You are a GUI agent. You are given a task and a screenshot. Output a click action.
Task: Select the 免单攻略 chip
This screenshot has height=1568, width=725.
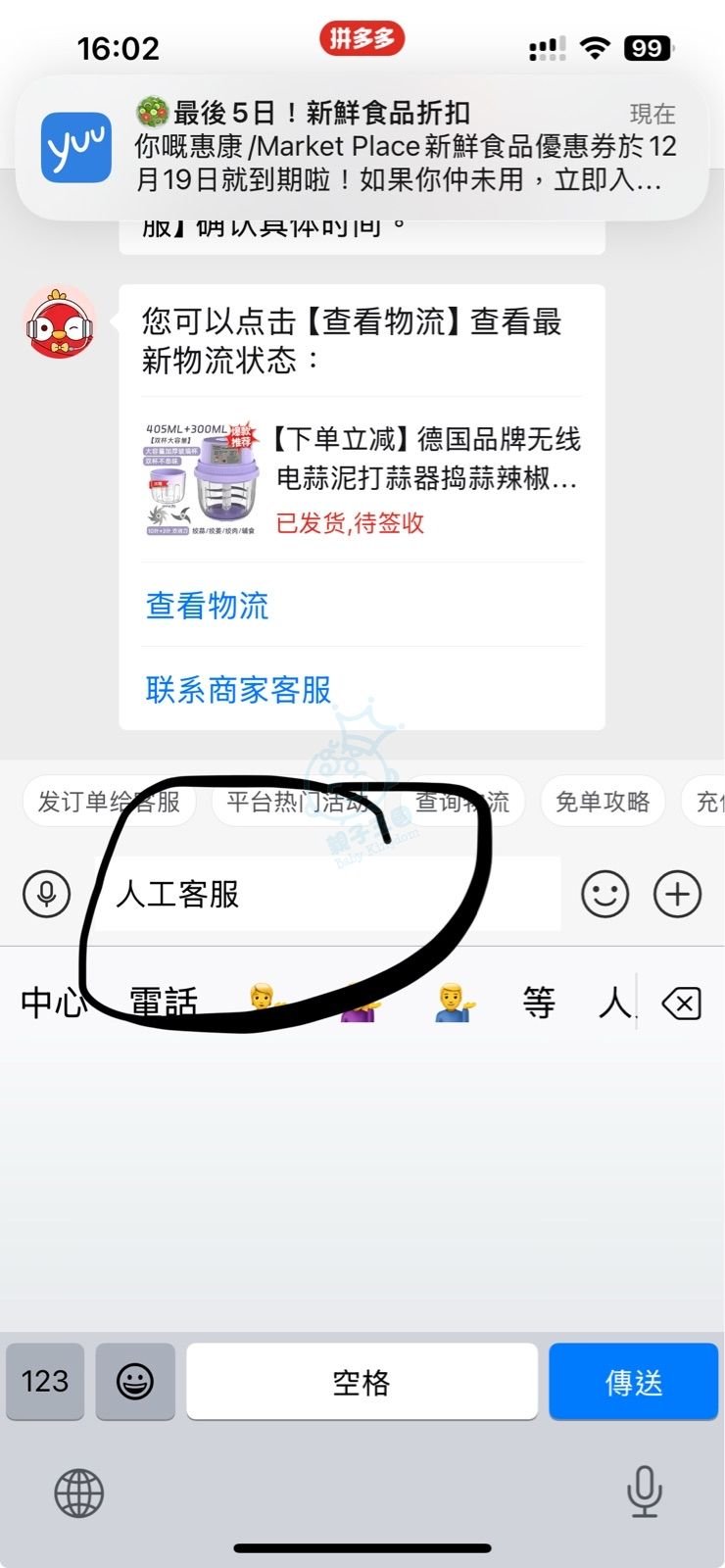coord(602,802)
